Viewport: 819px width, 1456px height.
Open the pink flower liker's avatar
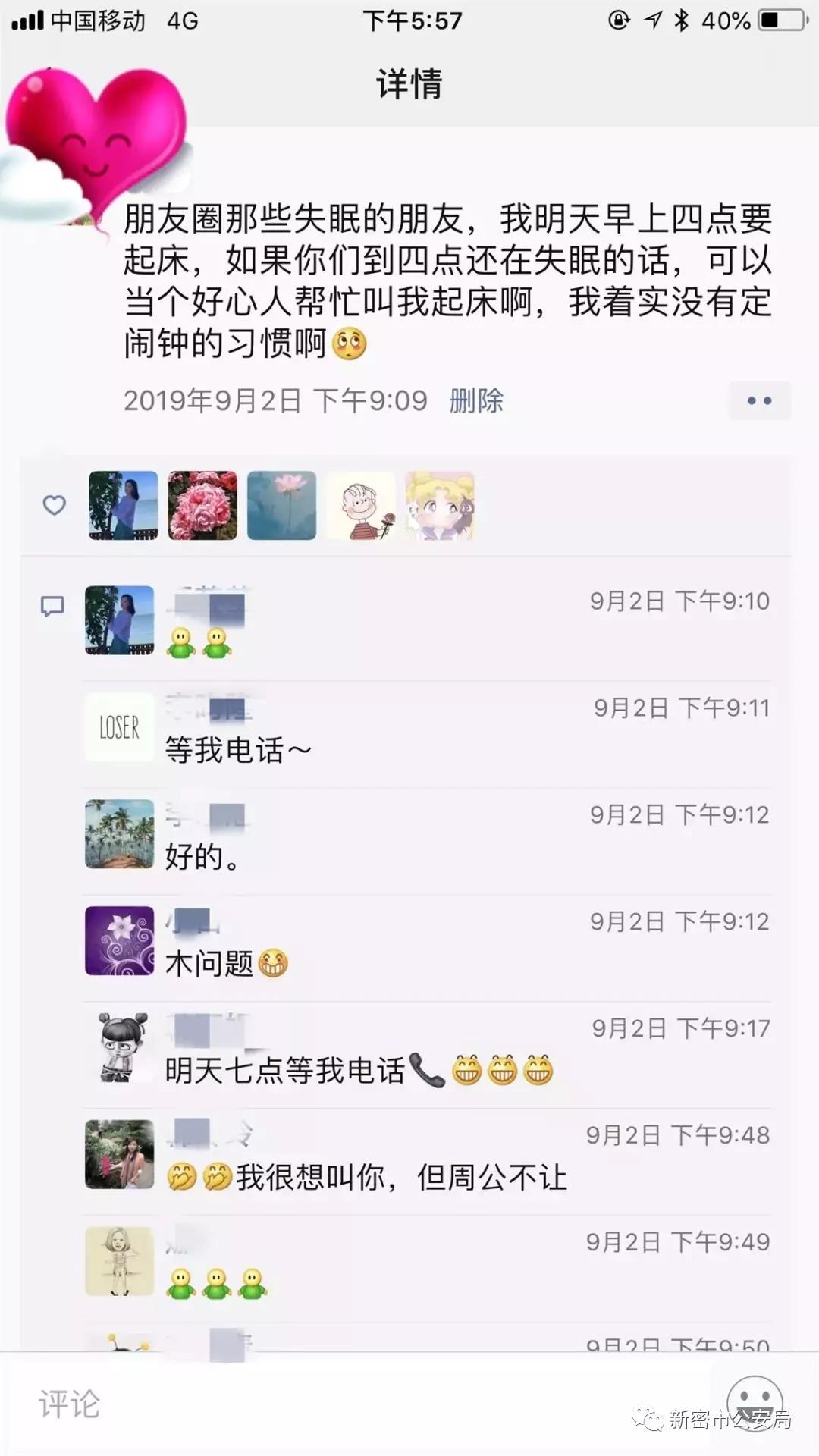(x=202, y=506)
